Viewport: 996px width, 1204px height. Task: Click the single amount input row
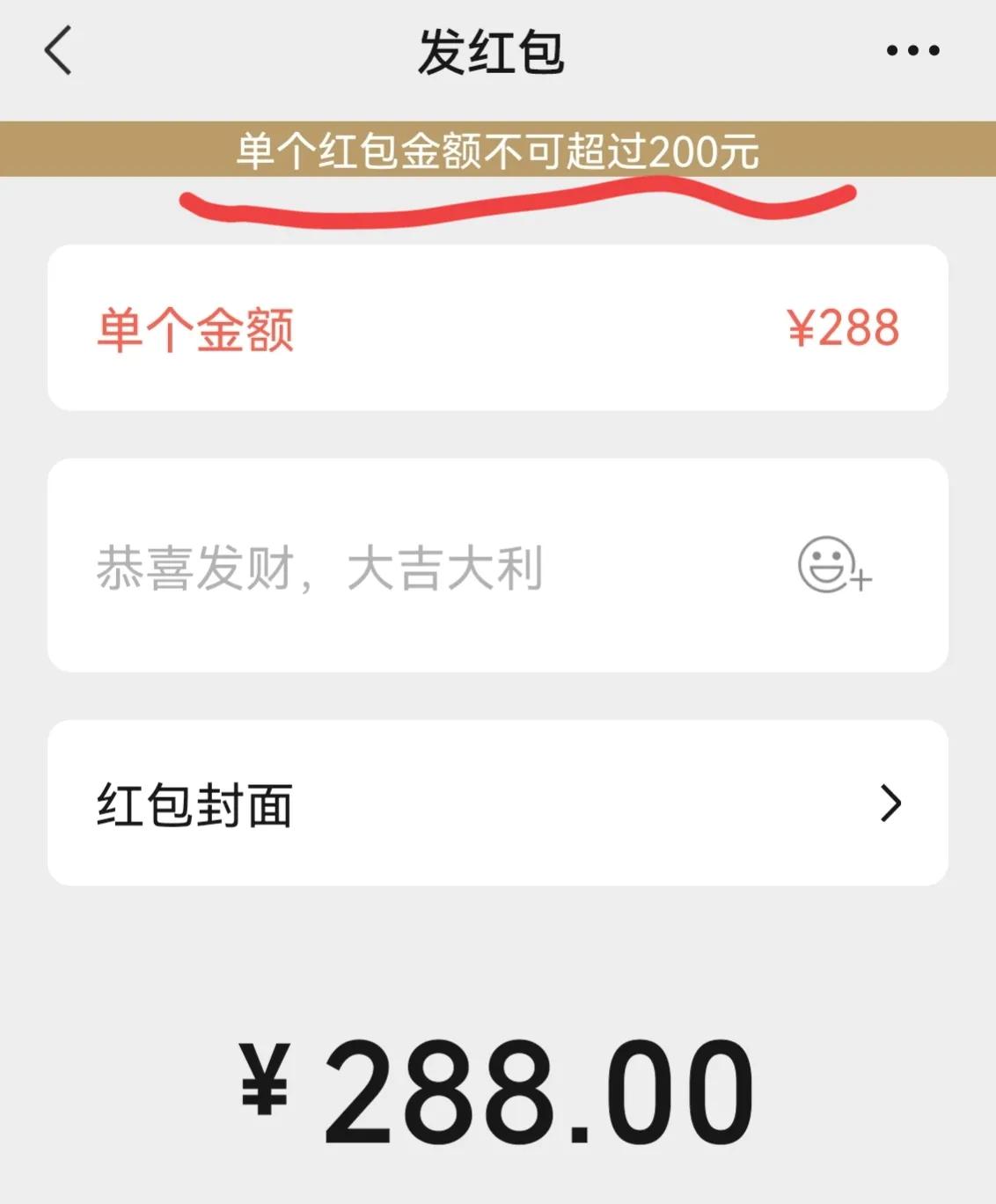498,327
